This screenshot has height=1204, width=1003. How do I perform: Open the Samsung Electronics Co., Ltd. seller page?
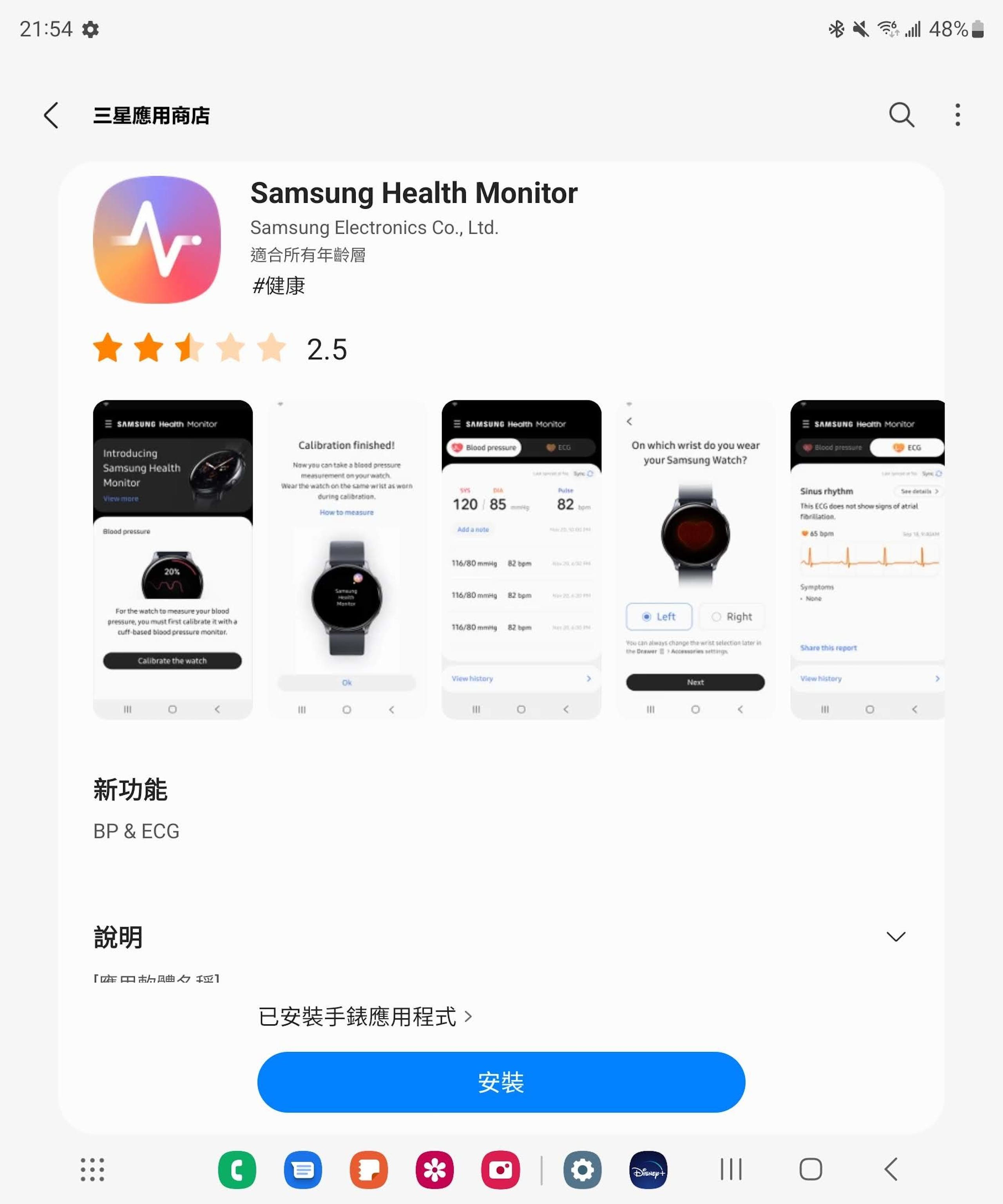[374, 228]
